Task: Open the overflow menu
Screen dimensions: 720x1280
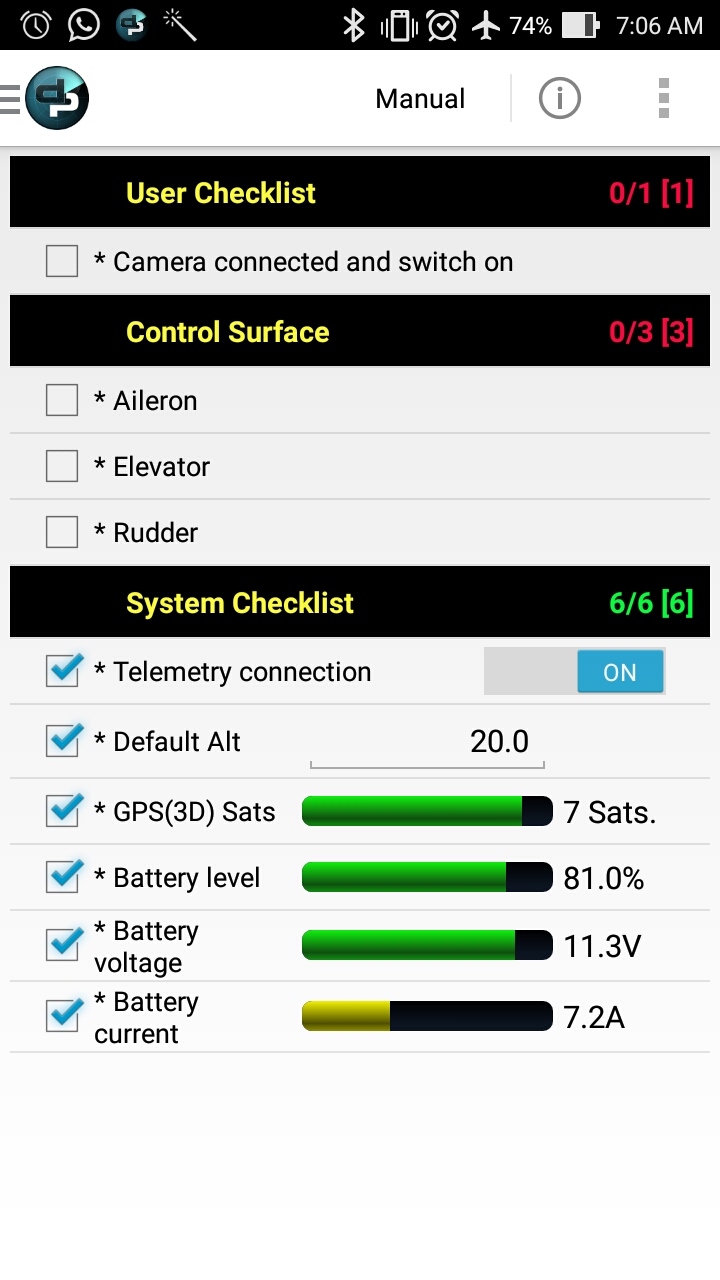Action: click(663, 99)
